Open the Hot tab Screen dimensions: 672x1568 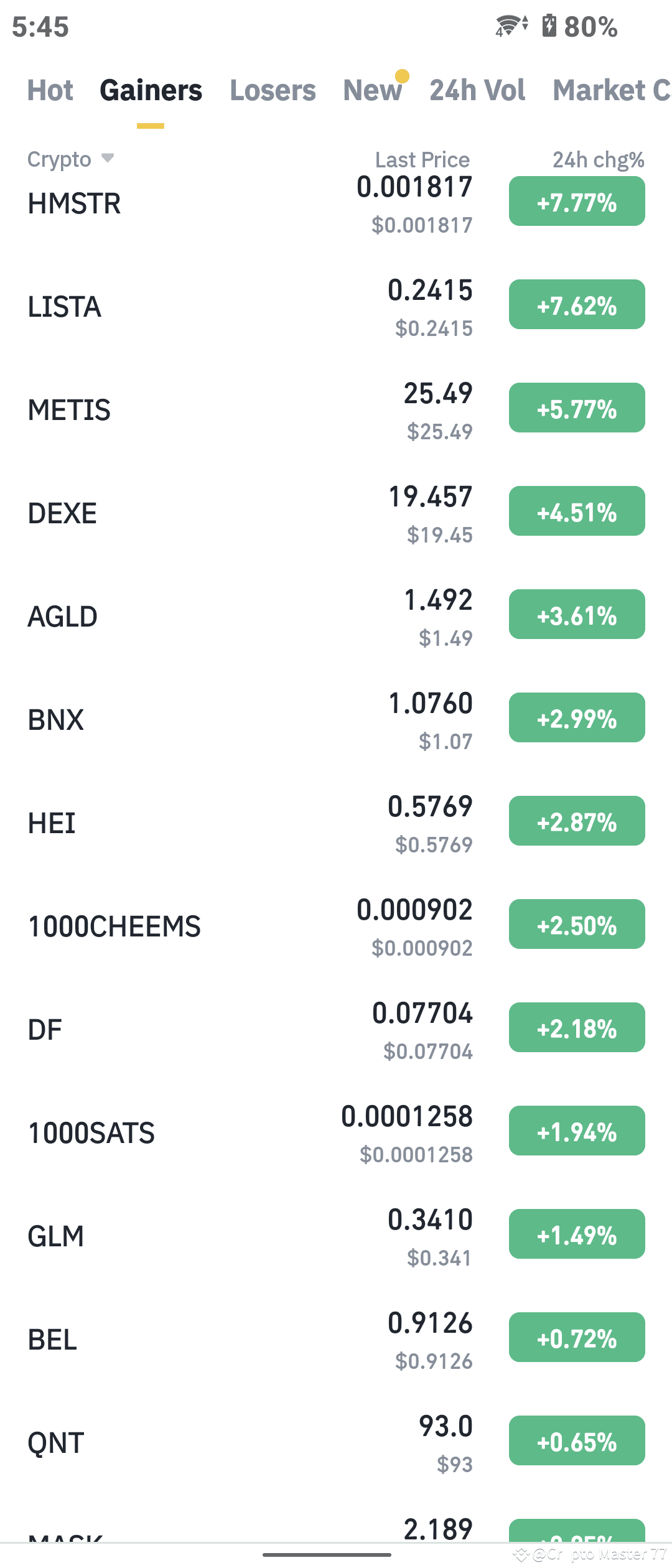pyautogui.click(x=50, y=90)
